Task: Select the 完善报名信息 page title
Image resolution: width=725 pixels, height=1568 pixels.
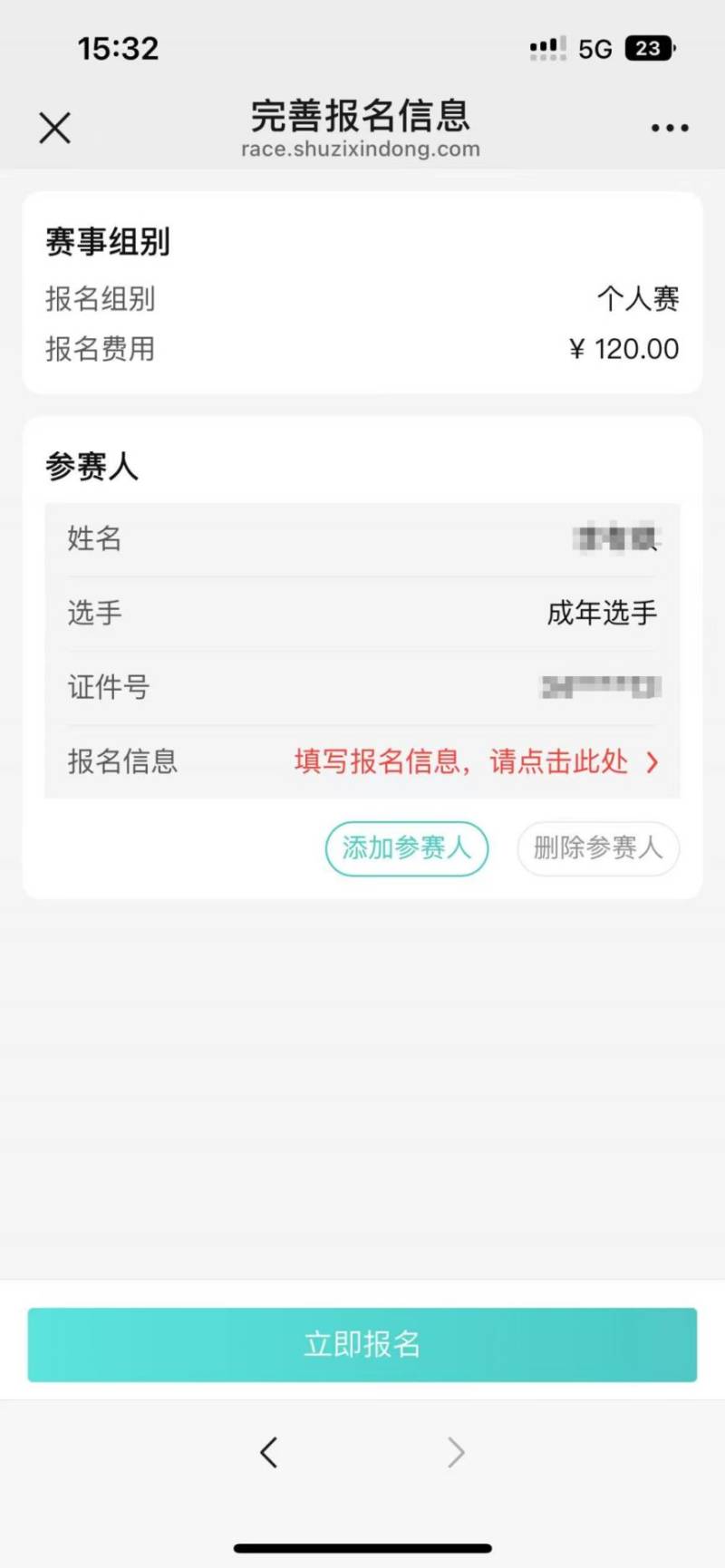Action: point(361,118)
